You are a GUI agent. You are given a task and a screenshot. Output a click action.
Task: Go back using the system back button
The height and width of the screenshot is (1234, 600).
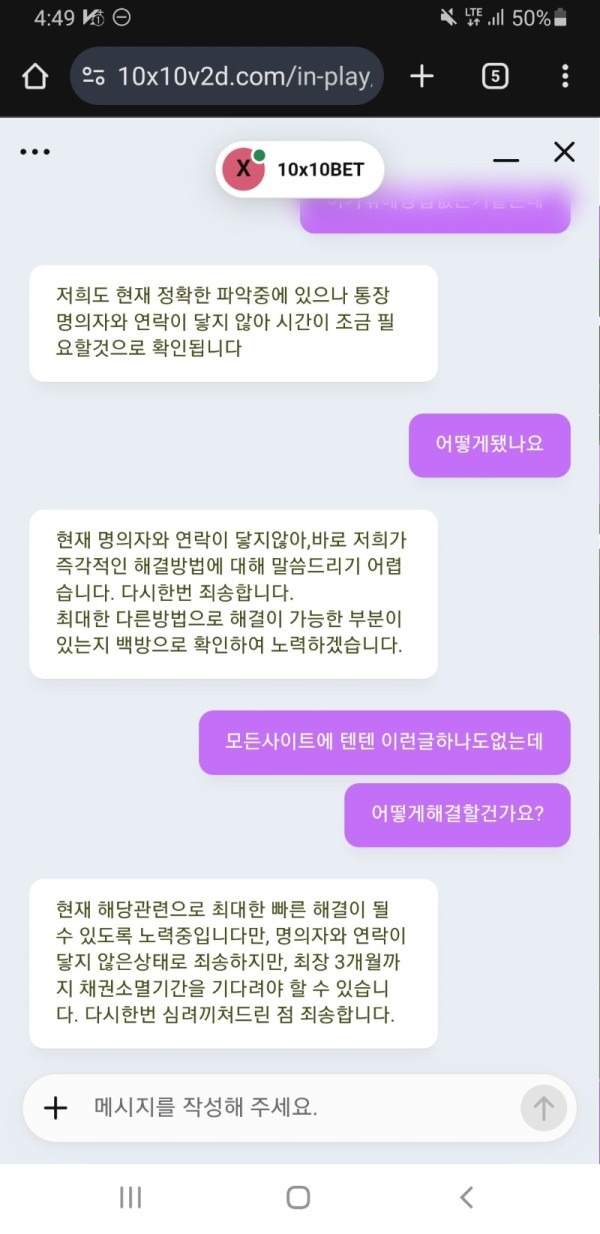coord(466,1197)
